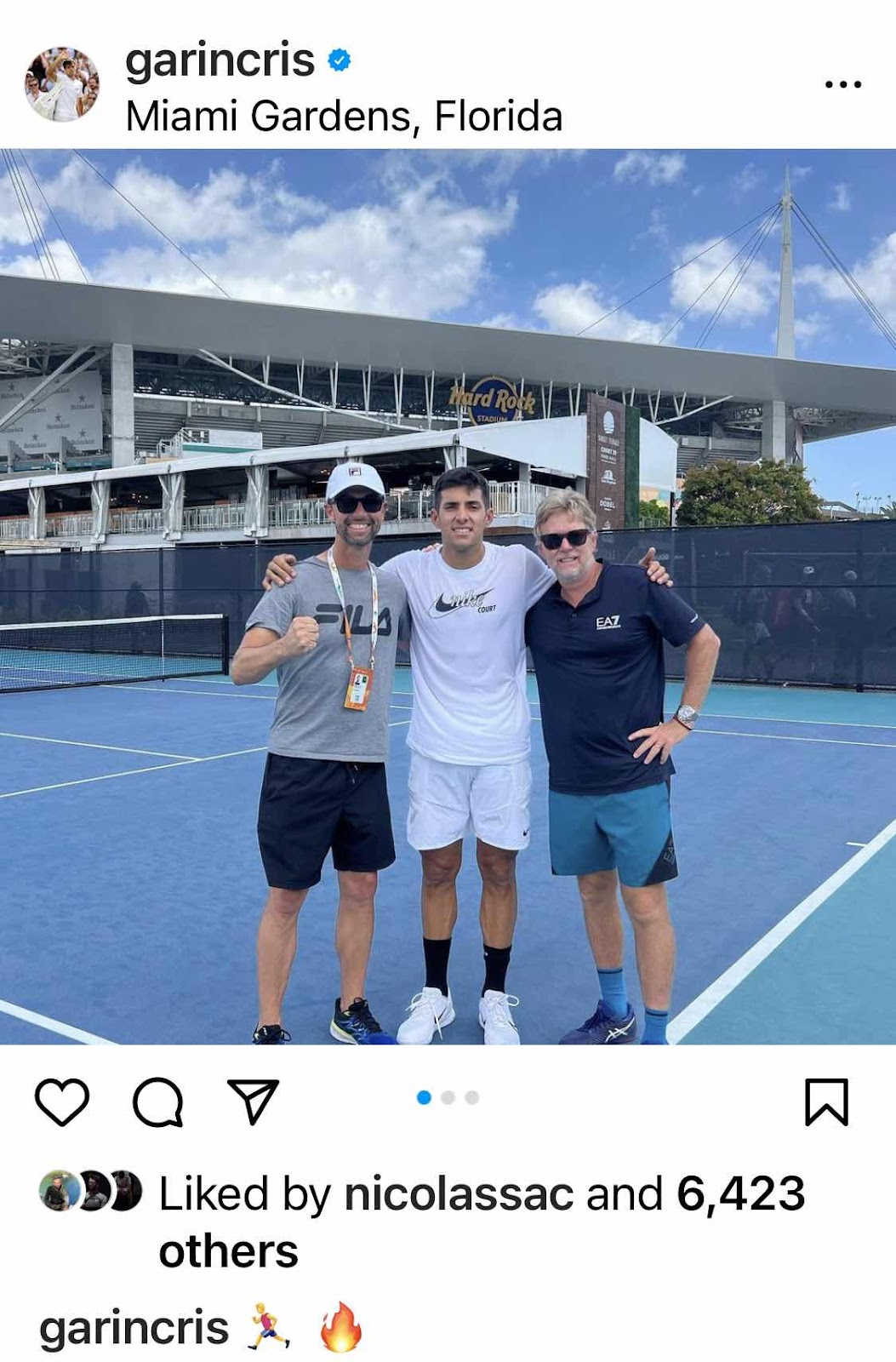Screen dimensions: 896x1362
Task: Share the post via paper plane icon
Action: click(253, 1101)
